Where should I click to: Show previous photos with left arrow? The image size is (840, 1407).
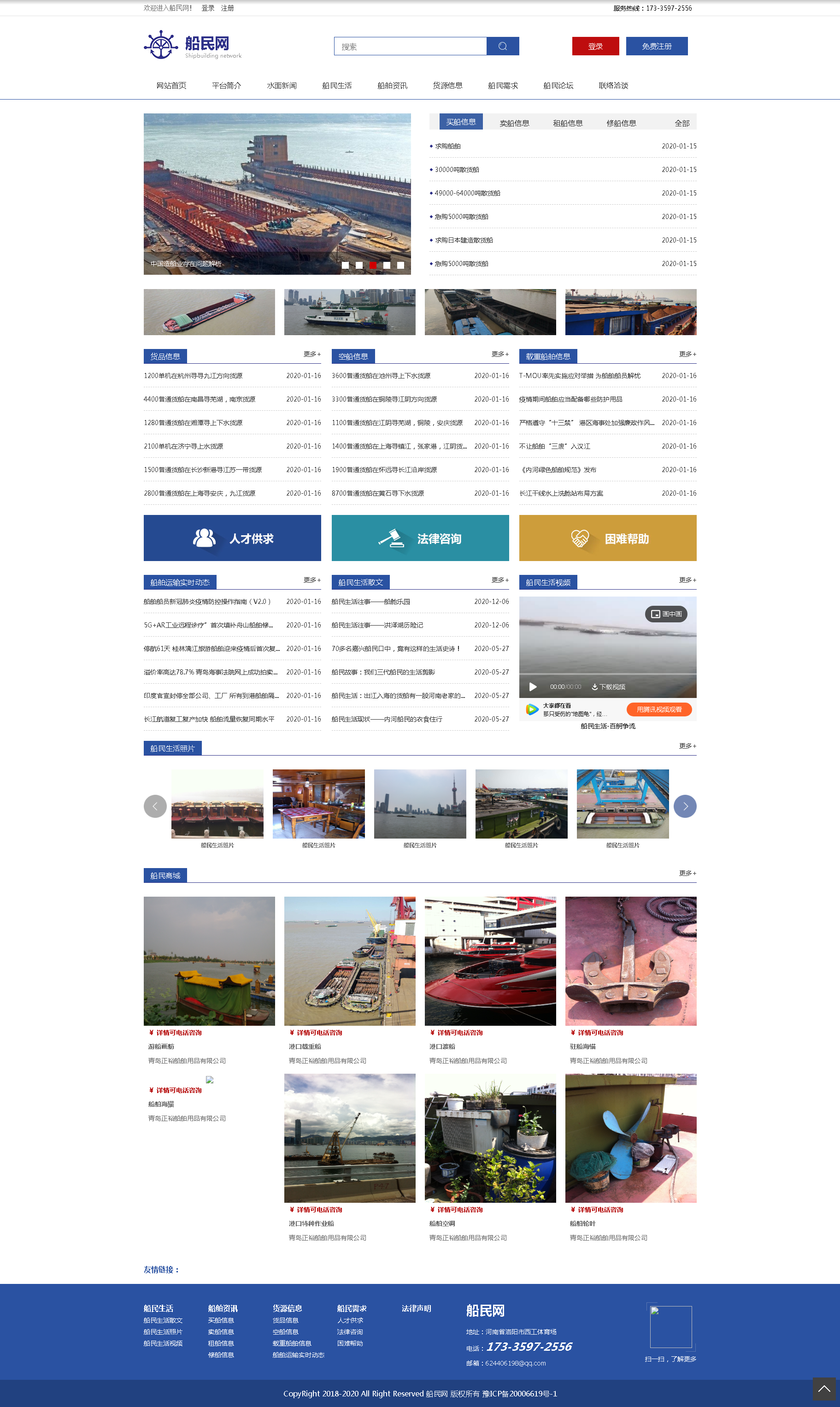[x=155, y=806]
